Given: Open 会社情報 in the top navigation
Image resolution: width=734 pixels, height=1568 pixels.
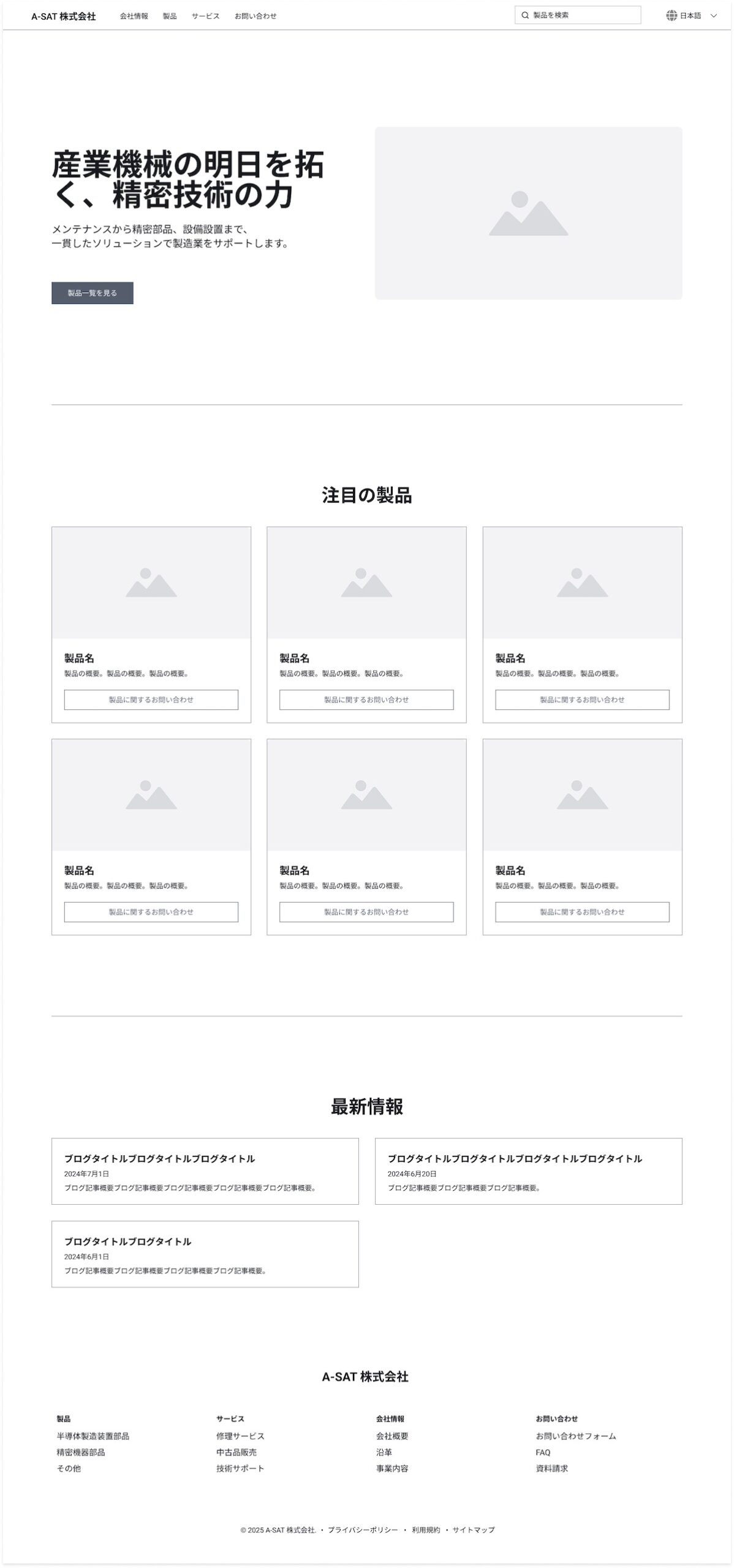Looking at the screenshot, I should pyautogui.click(x=134, y=17).
